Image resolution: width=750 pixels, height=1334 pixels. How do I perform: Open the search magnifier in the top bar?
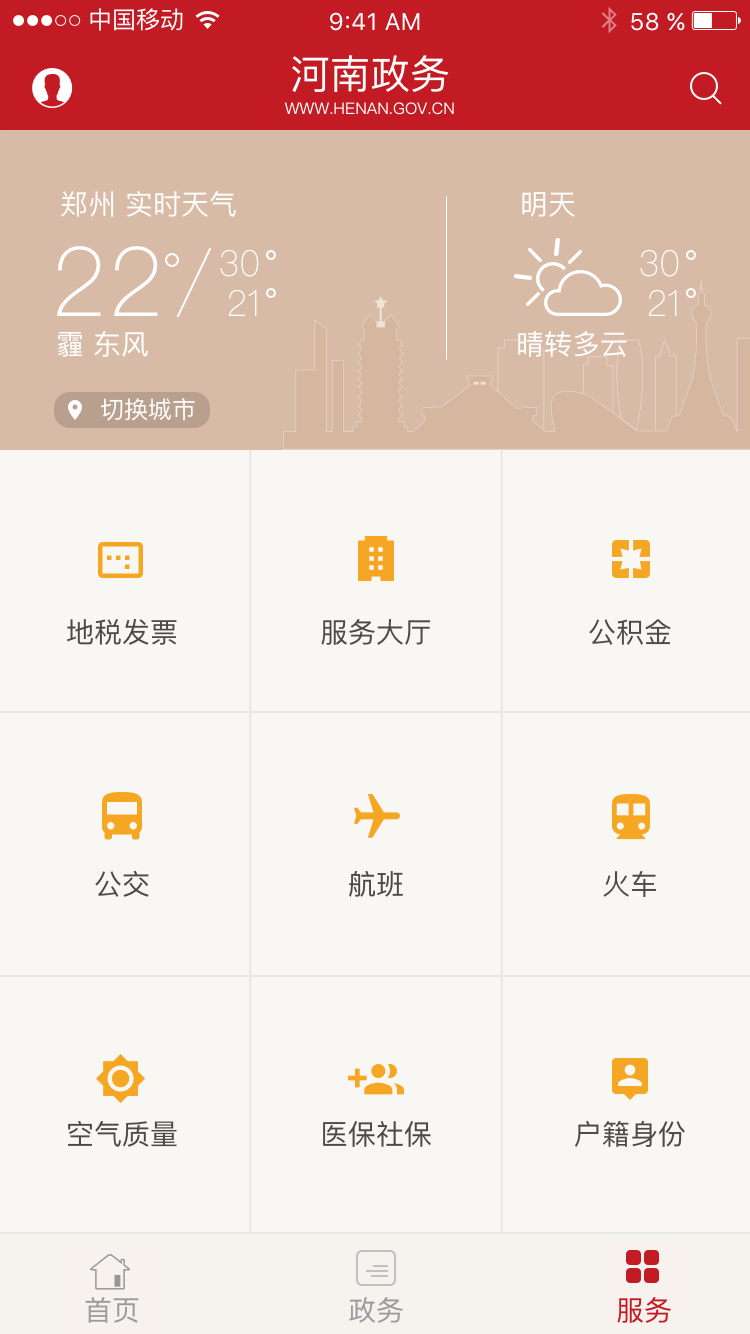705,88
